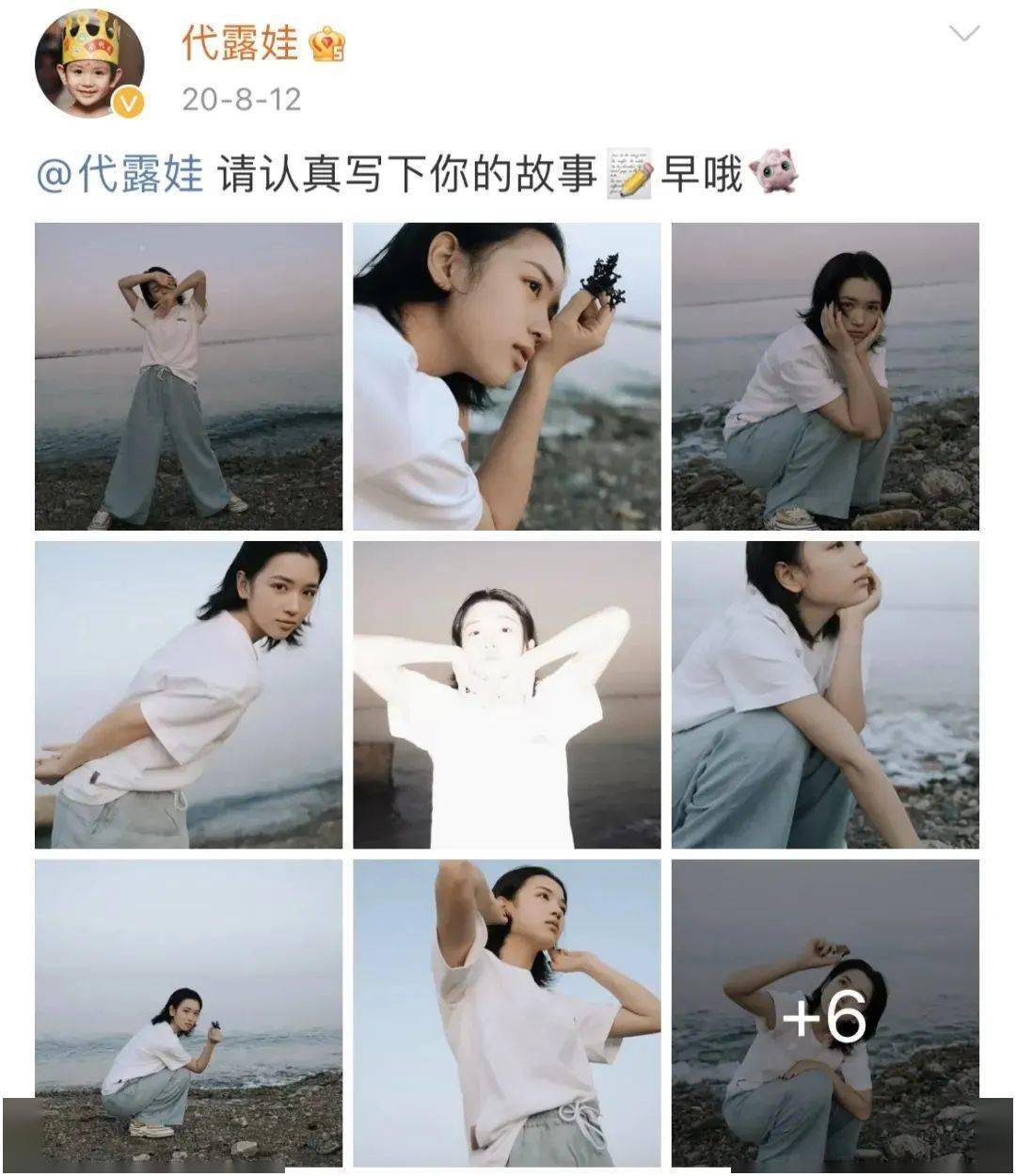Tap the username 代露娃 at top
Screen dimensions: 1016x1176
[x=239, y=43]
